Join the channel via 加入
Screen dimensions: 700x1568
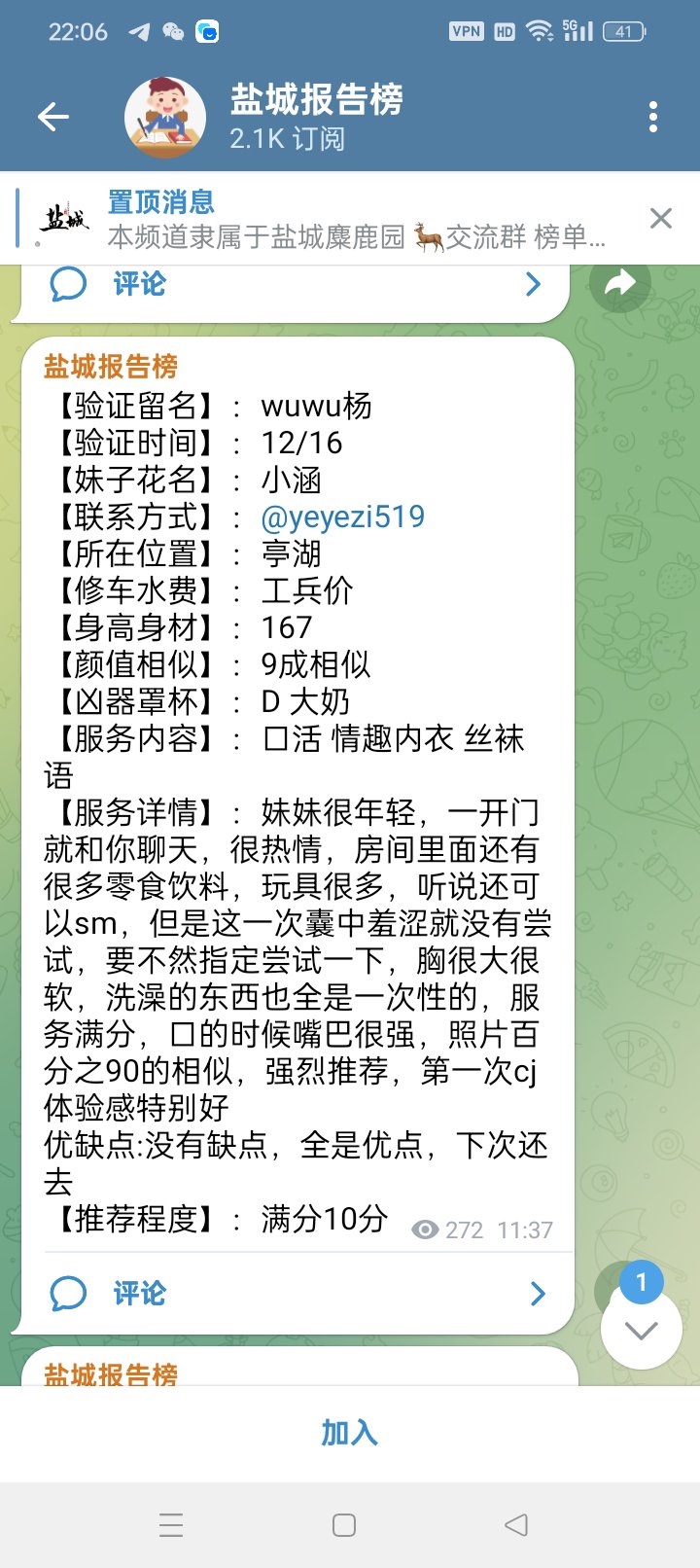point(349,1433)
